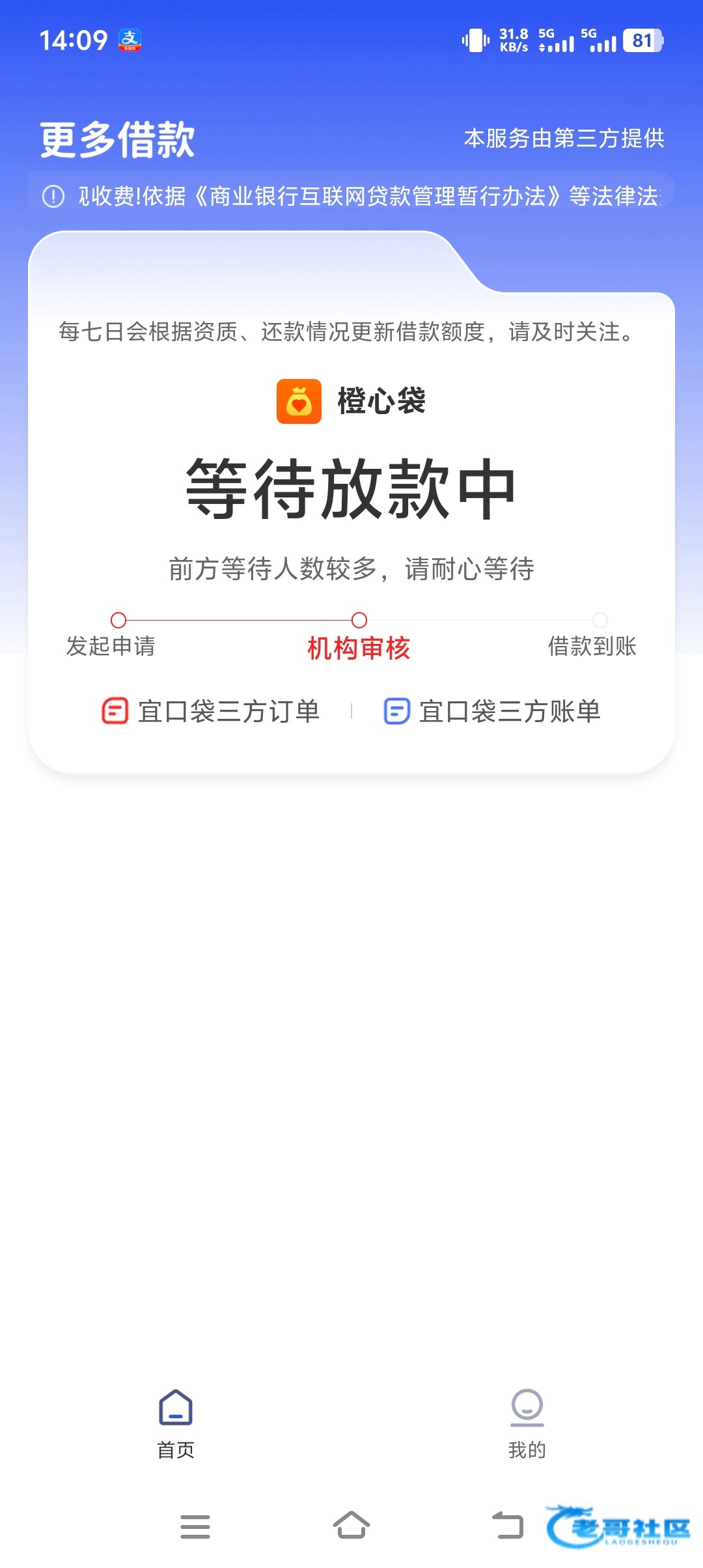Viewport: 703px width, 1568px height.
Task: Open recent apps from the navigation bar
Action: click(195, 1526)
